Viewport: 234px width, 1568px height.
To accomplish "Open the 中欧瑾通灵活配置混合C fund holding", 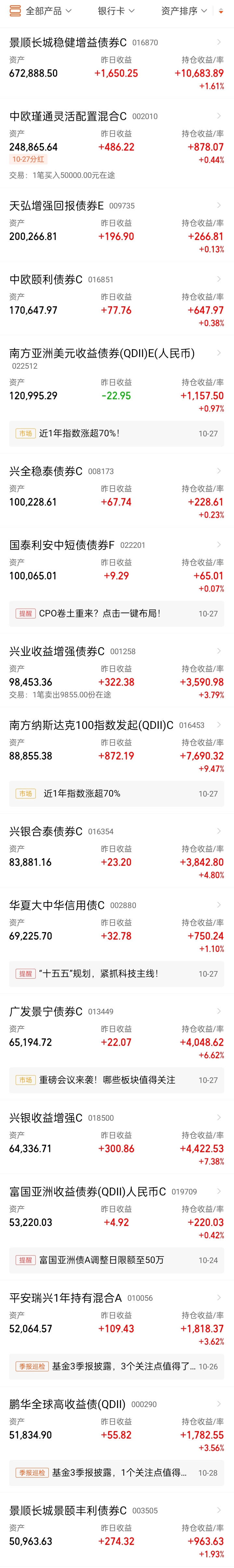I will click(117, 144).
